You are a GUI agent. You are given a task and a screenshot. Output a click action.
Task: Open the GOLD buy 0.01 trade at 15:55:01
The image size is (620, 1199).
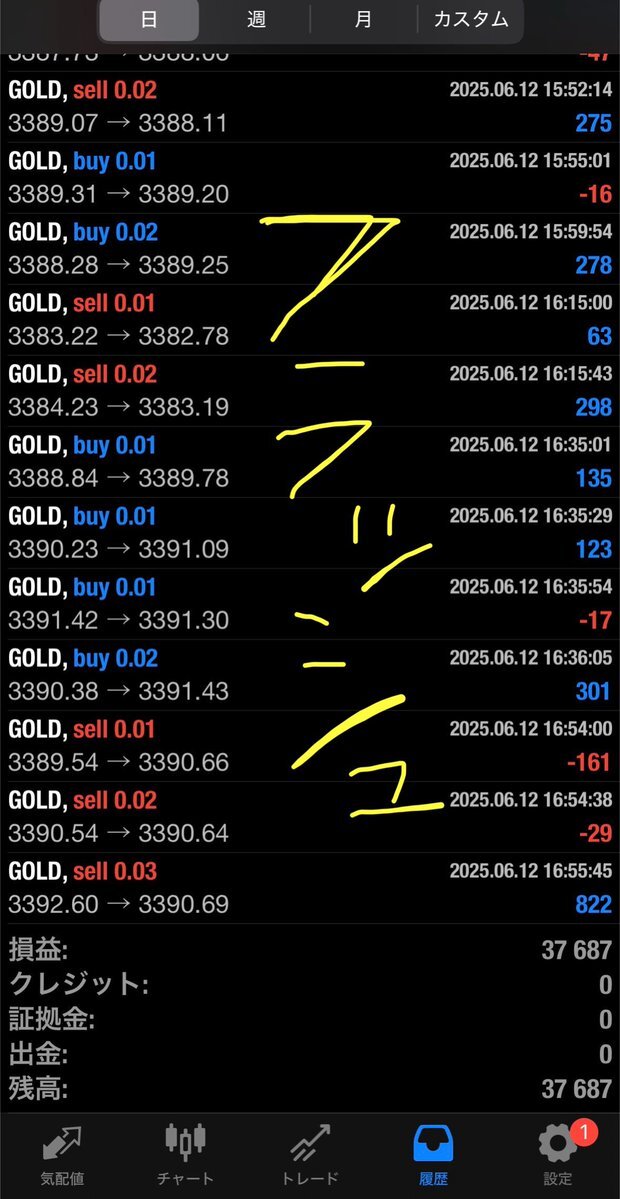(x=310, y=177)
